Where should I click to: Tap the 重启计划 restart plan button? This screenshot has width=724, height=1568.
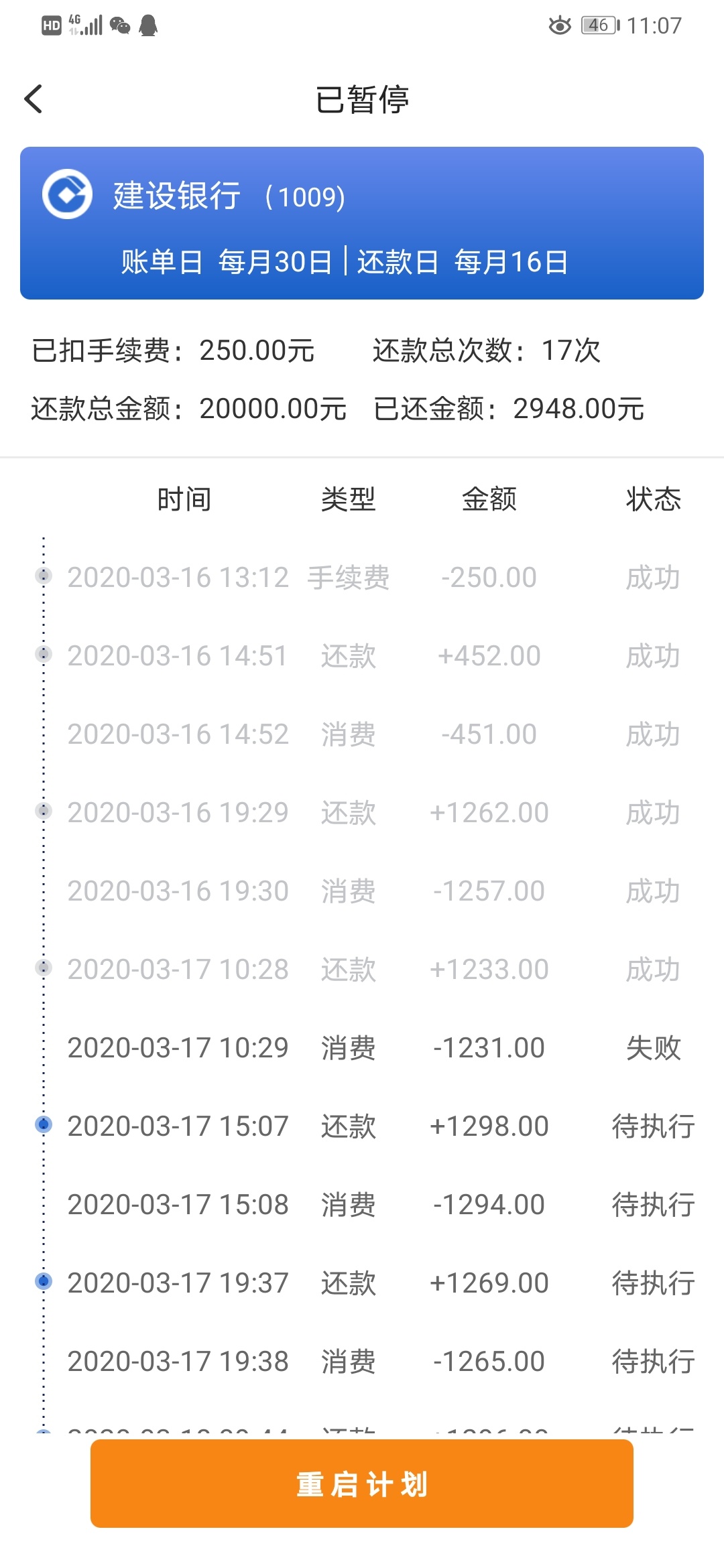click(362, 1484)
